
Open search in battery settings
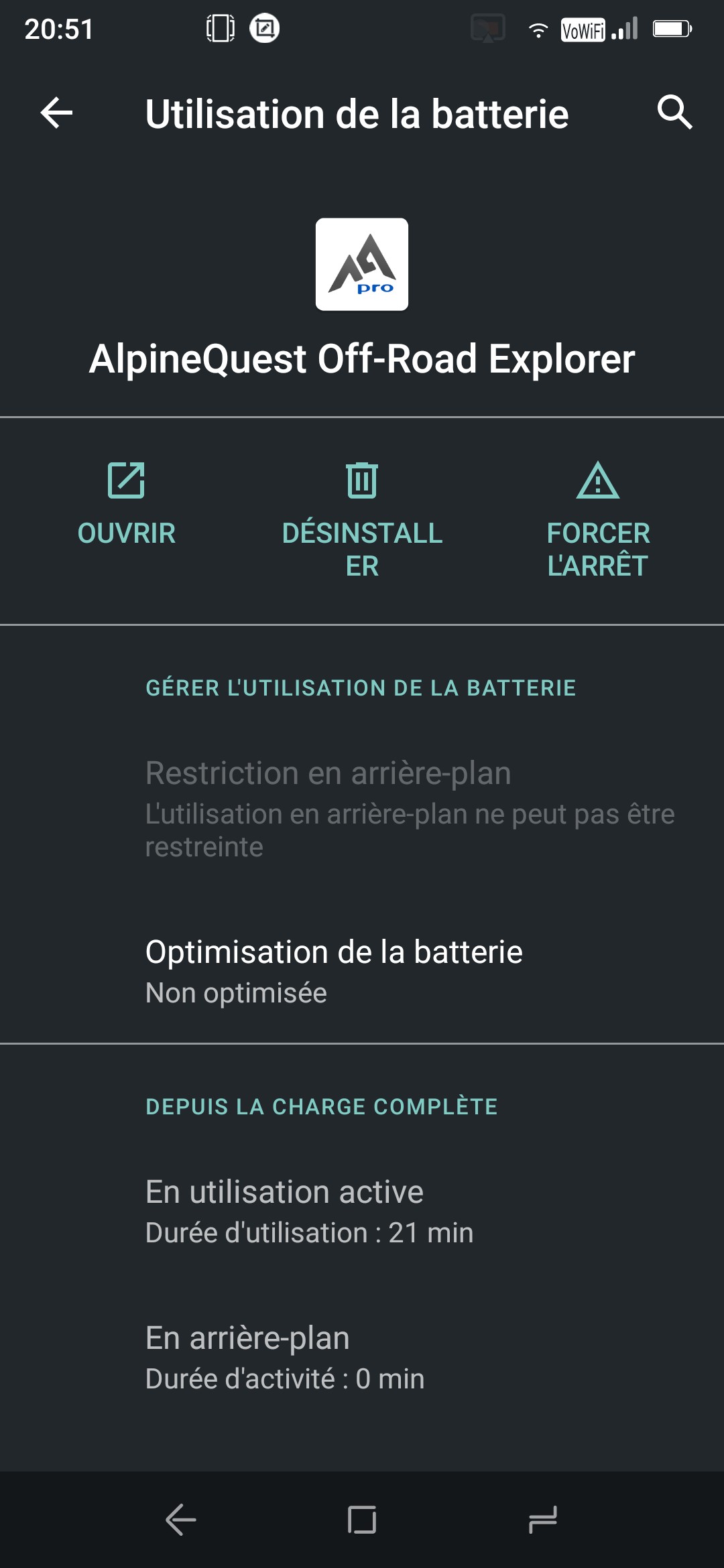[674, 113]
